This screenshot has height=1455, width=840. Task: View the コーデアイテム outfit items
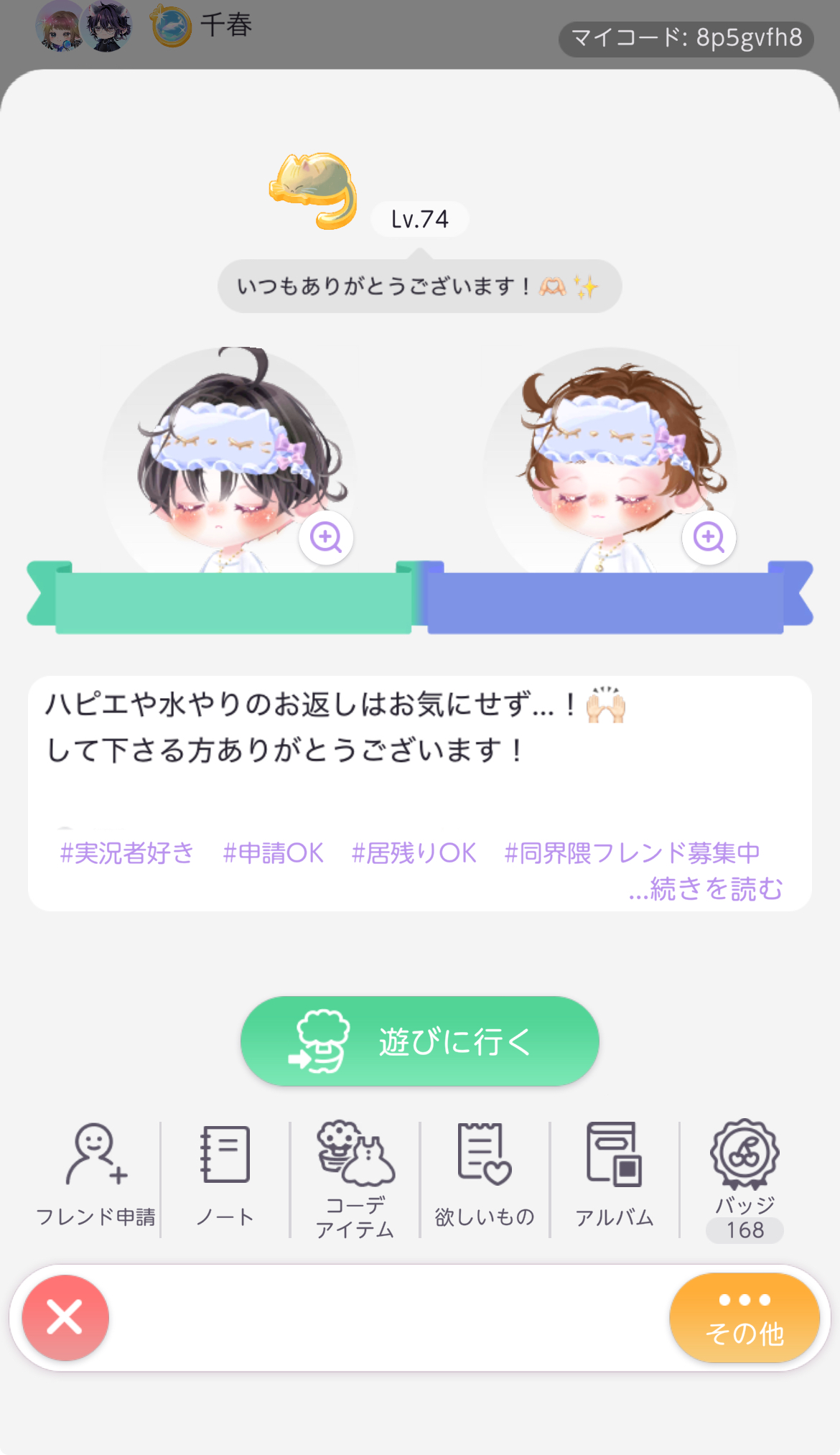point(355,1178)
